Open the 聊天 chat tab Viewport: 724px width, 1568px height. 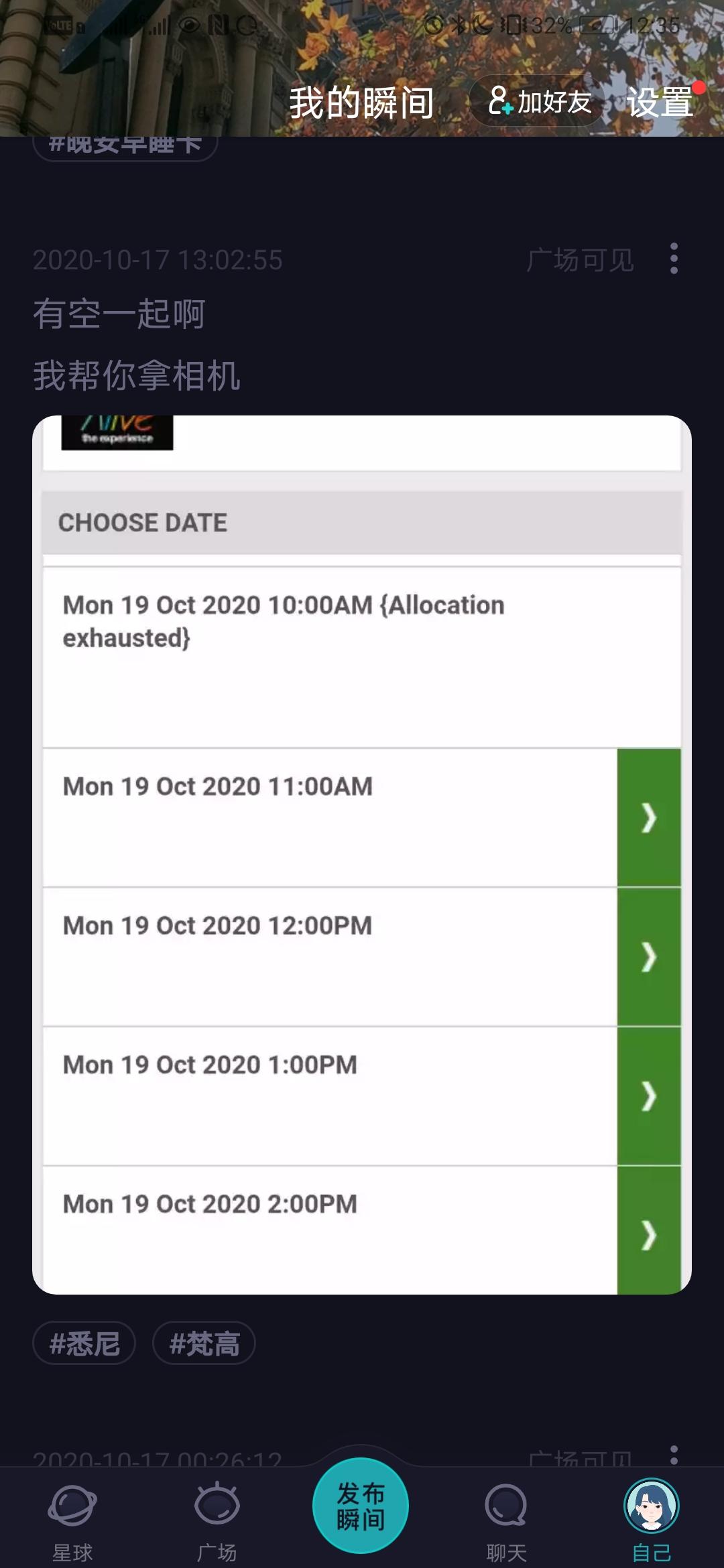pyautogui.click(x=506, y=1518)
